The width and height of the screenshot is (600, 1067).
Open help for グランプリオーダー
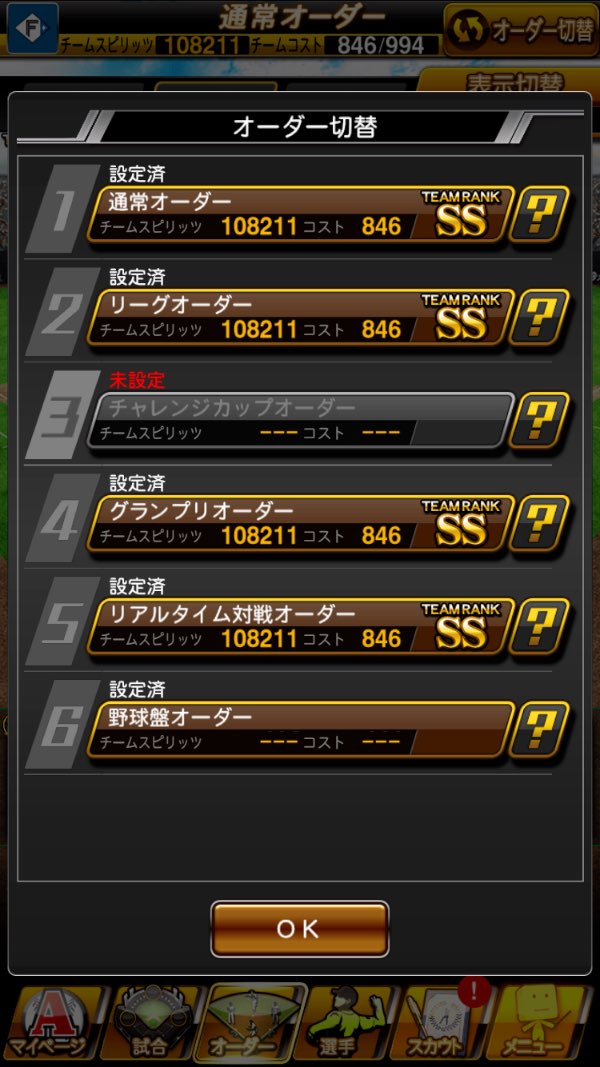[540, 523]
